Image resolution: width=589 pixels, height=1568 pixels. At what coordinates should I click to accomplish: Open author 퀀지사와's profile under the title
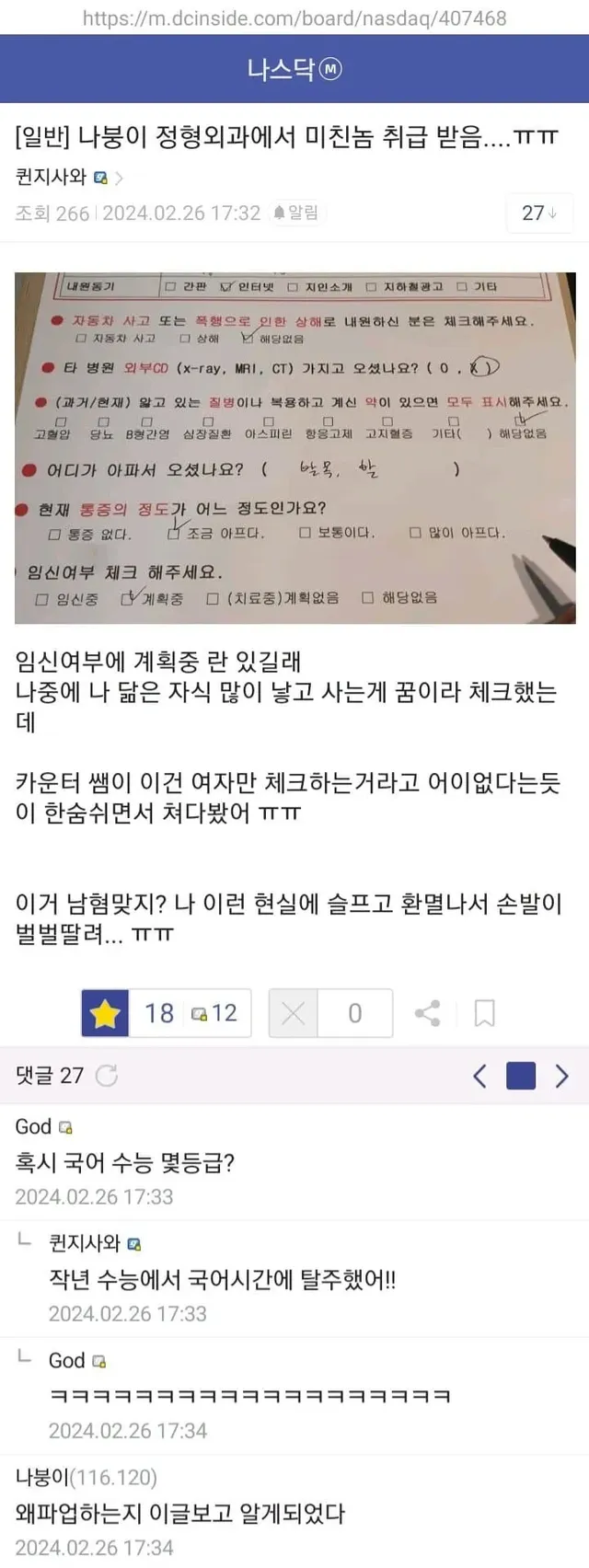(x=52, y=177)
